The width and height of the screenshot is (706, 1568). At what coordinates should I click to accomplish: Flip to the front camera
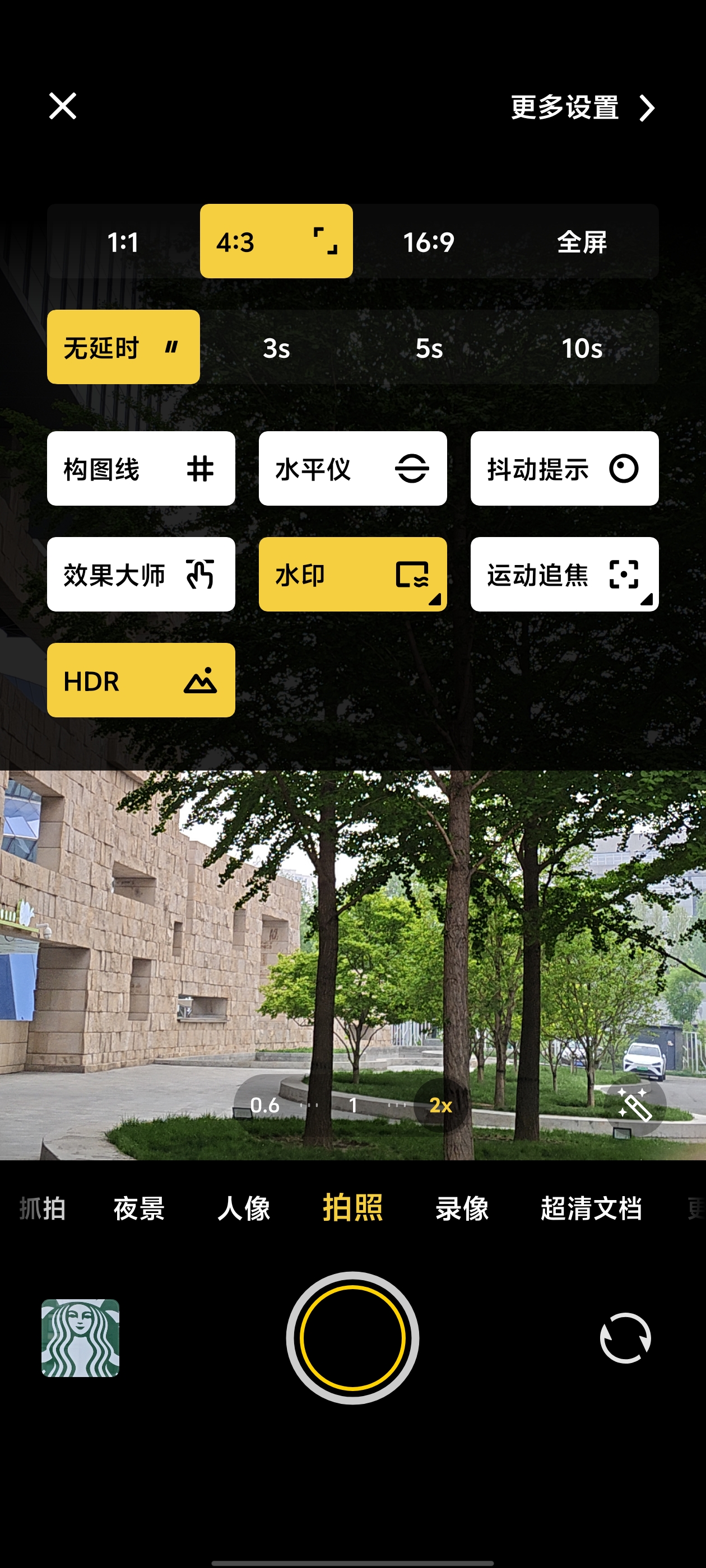(625, 1338)
